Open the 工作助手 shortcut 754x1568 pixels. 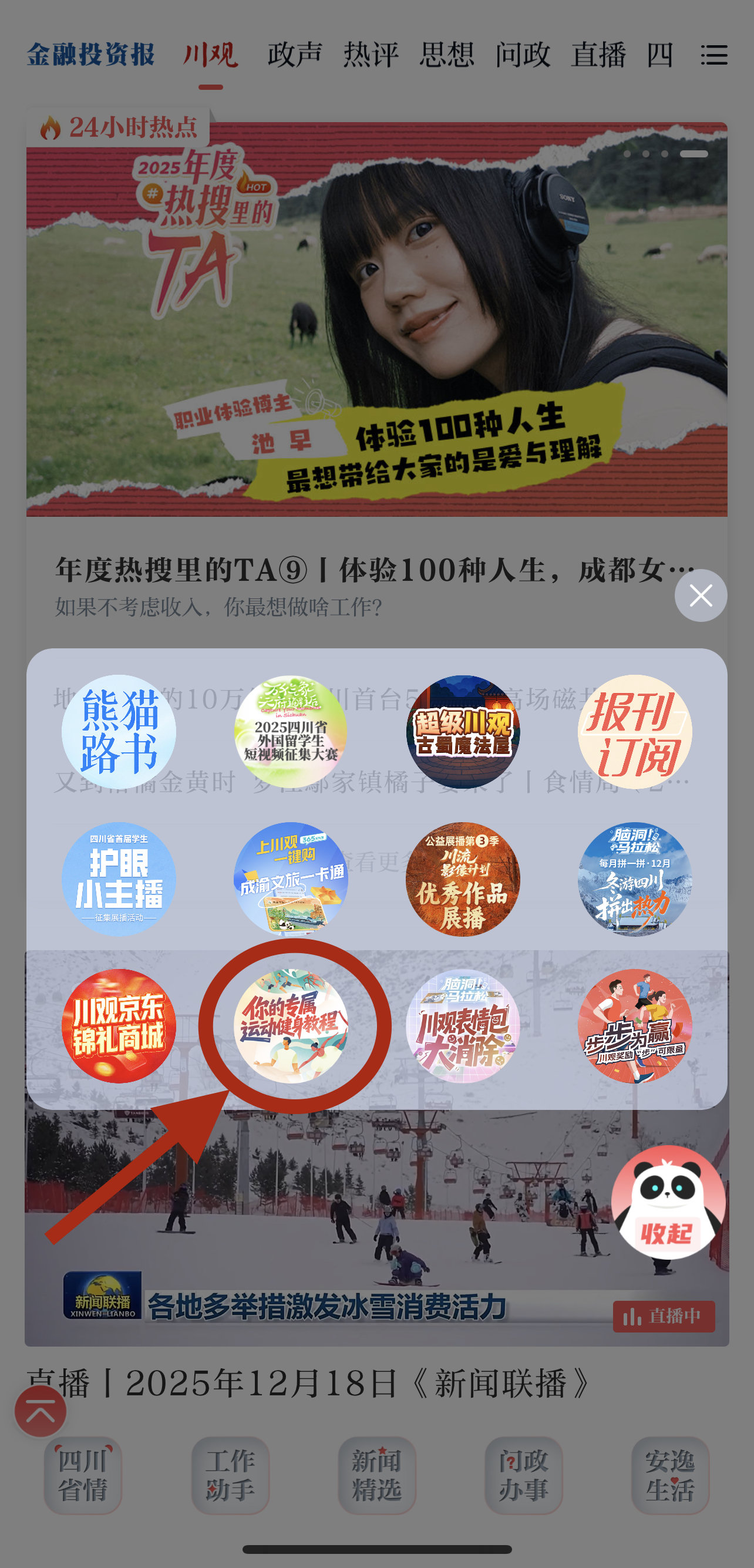click(230, 1475)
